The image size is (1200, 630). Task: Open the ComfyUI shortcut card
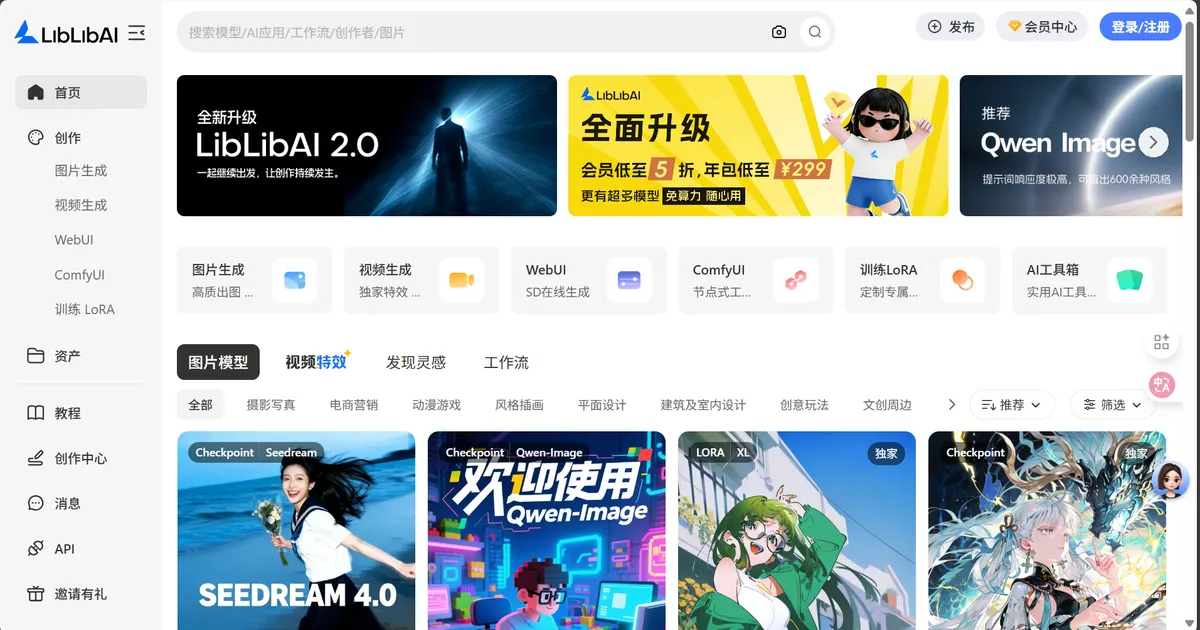(754, 280)
